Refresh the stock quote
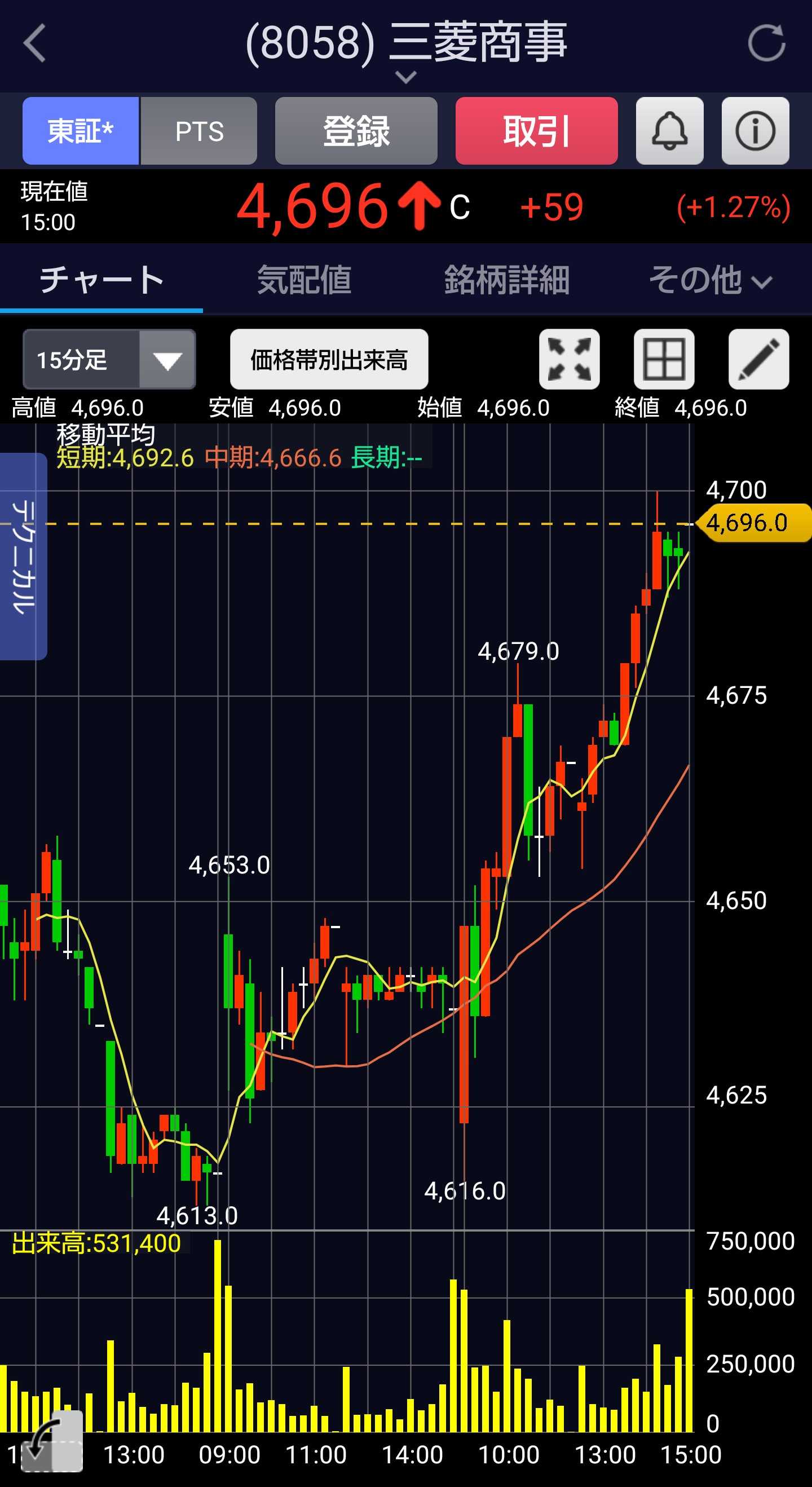The height and width of the screenshot is (1487, 812). pos(766,43)
